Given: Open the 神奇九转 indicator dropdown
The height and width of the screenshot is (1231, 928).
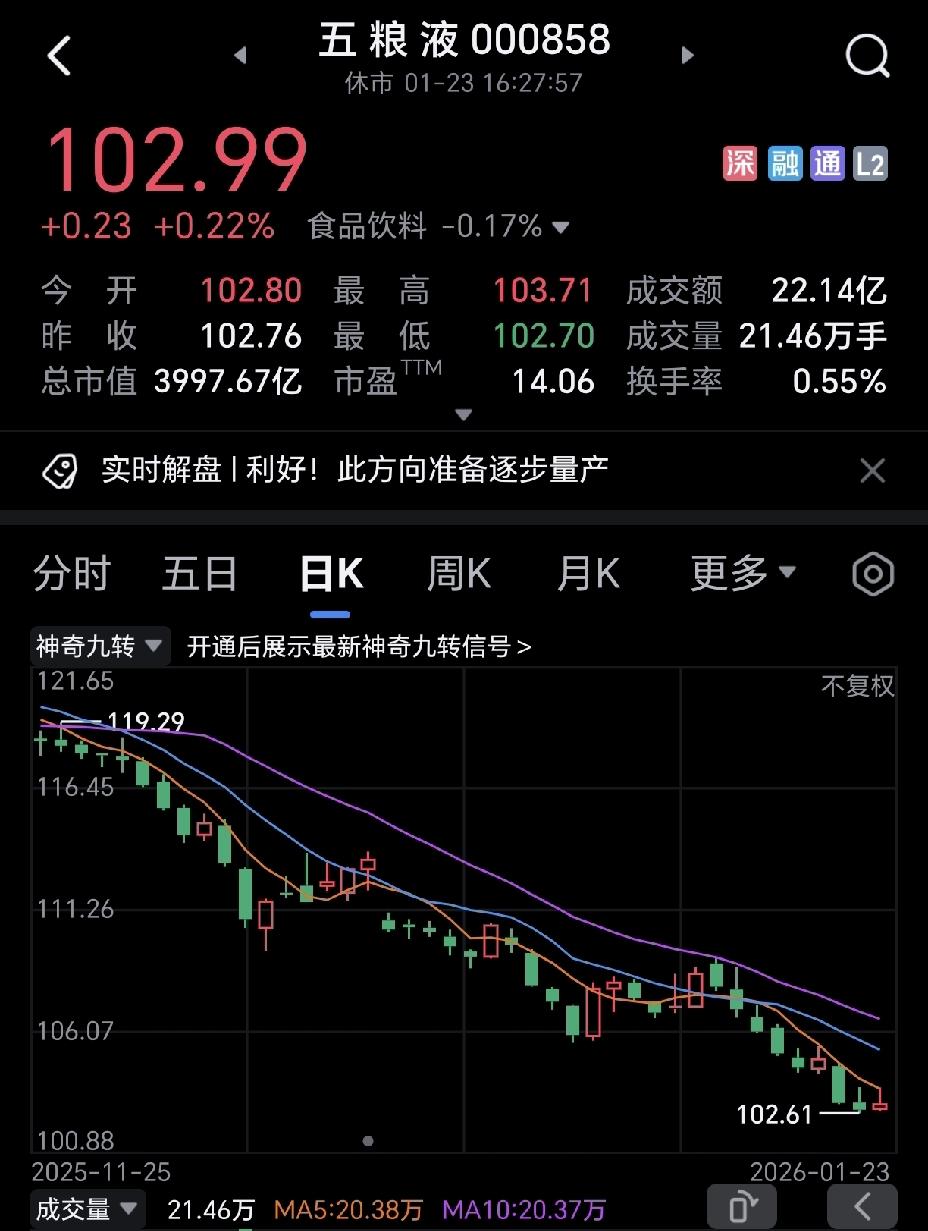Looking at the screenshot, I should coord(100,646).
